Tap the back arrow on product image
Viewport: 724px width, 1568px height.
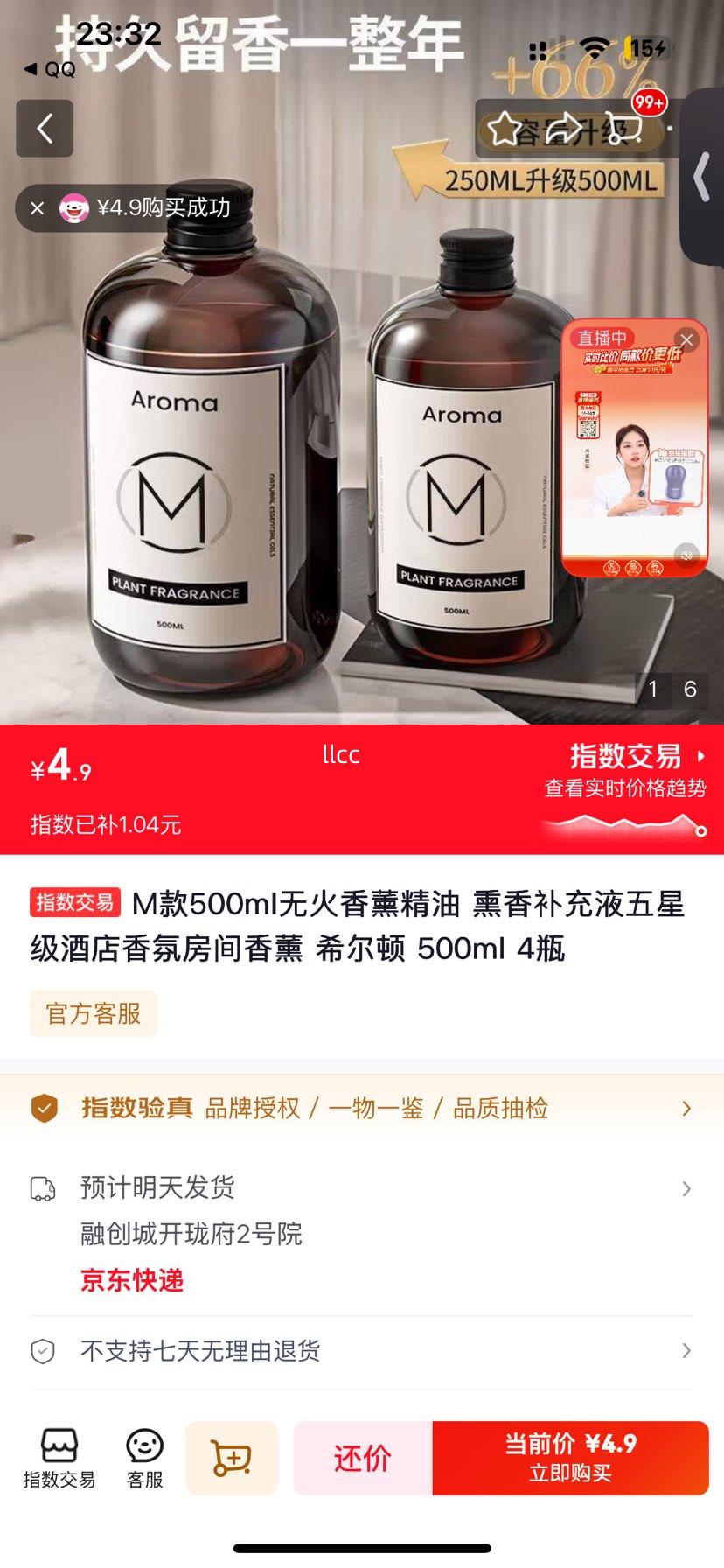click(x=45, y=129)
